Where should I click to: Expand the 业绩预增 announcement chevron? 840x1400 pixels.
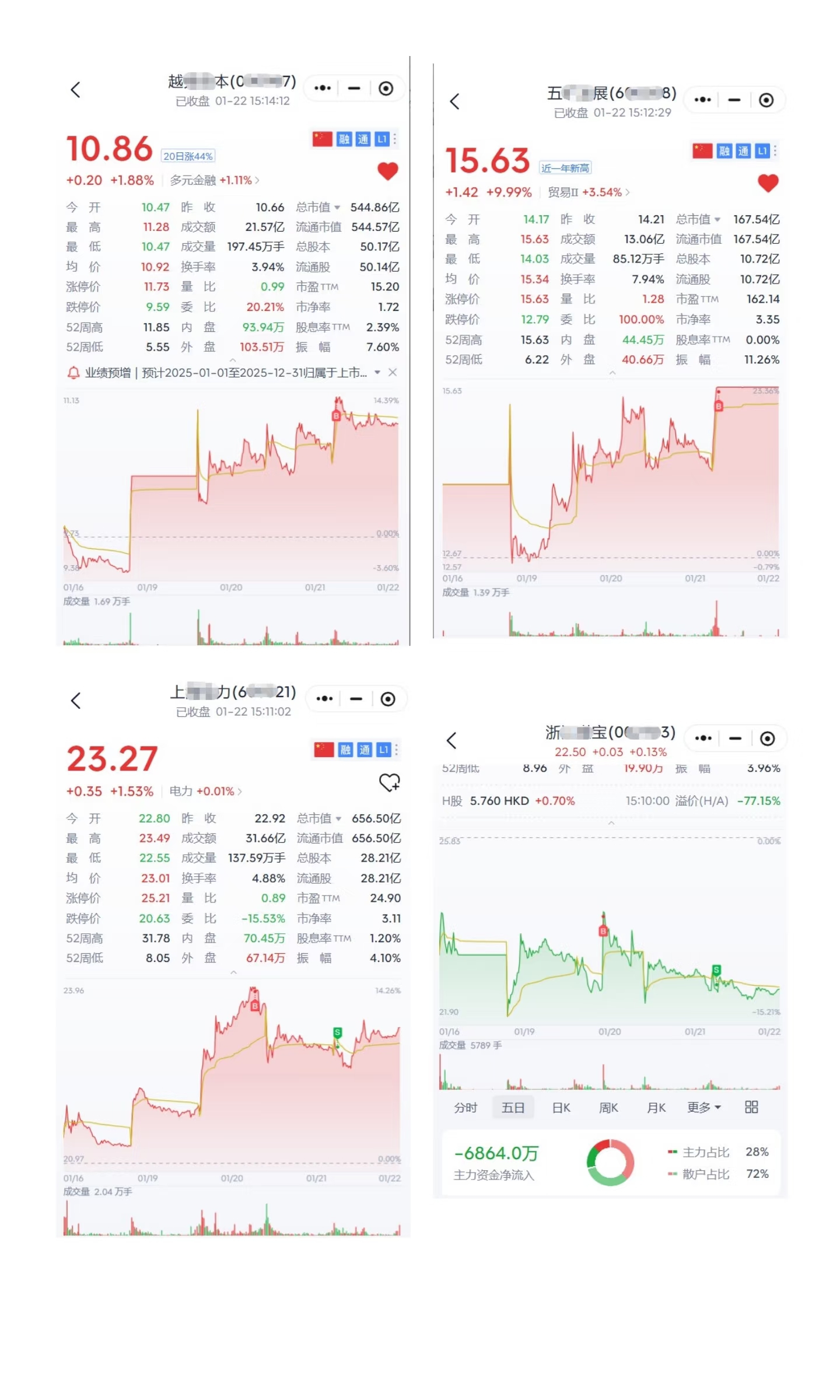(378, 373)
